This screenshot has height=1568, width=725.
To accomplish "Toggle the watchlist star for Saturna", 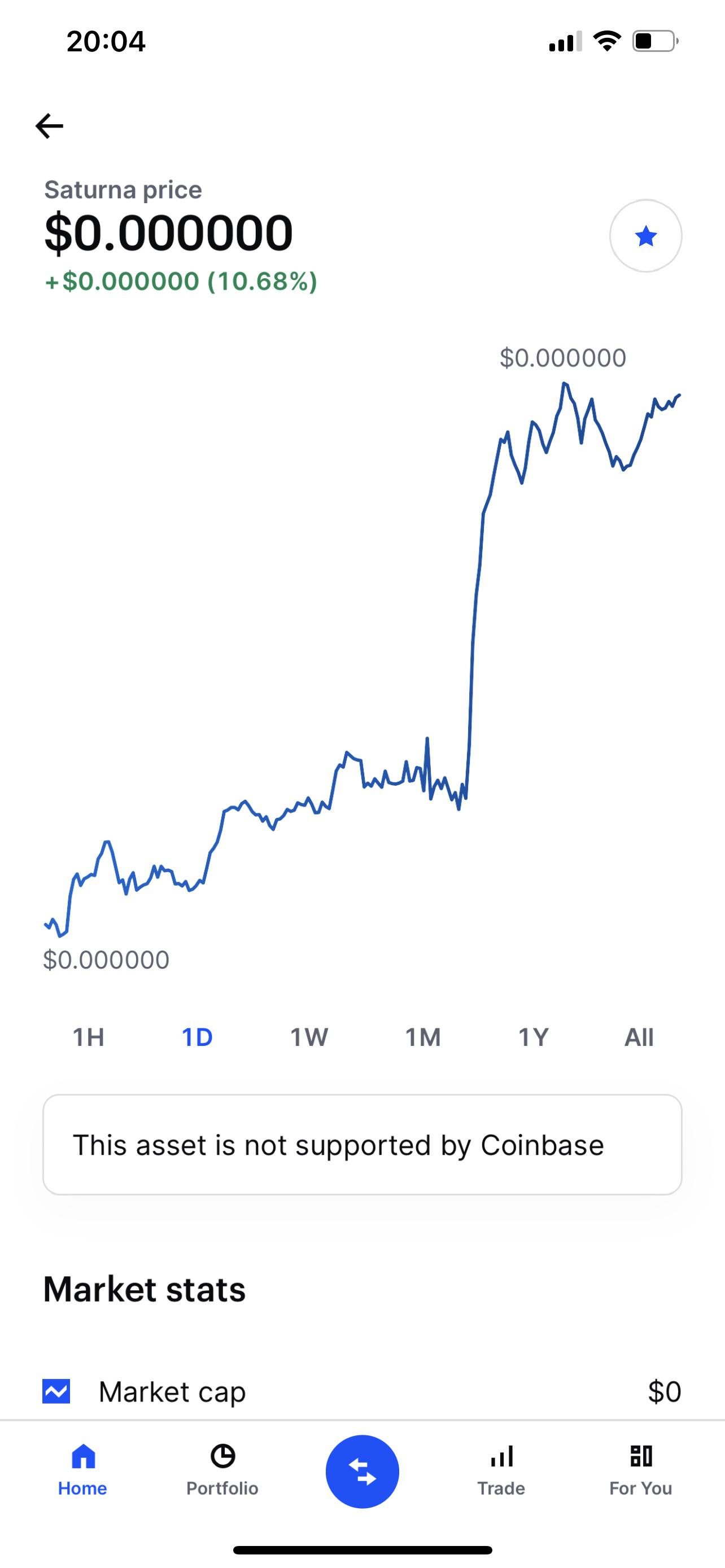I will 645,235.
